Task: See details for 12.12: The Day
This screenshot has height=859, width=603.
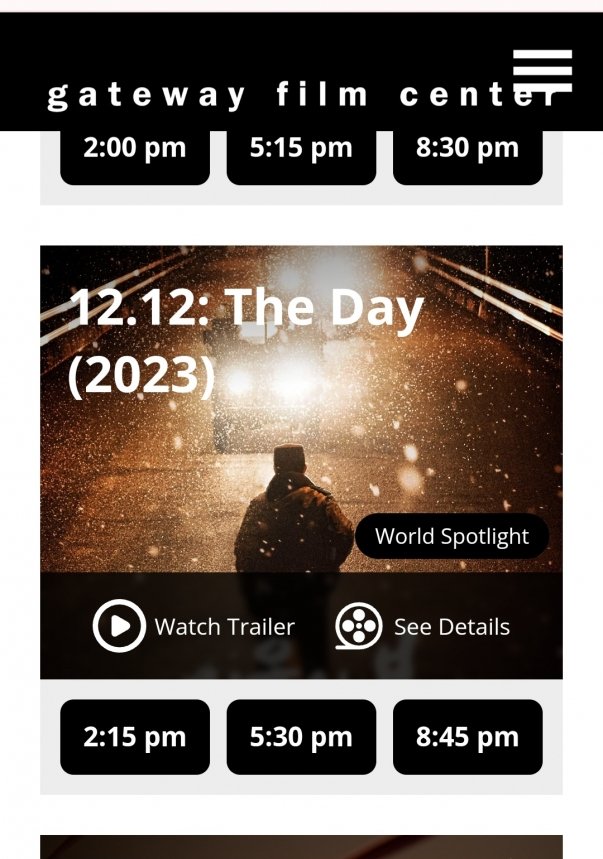Action: tap(422, 626)
